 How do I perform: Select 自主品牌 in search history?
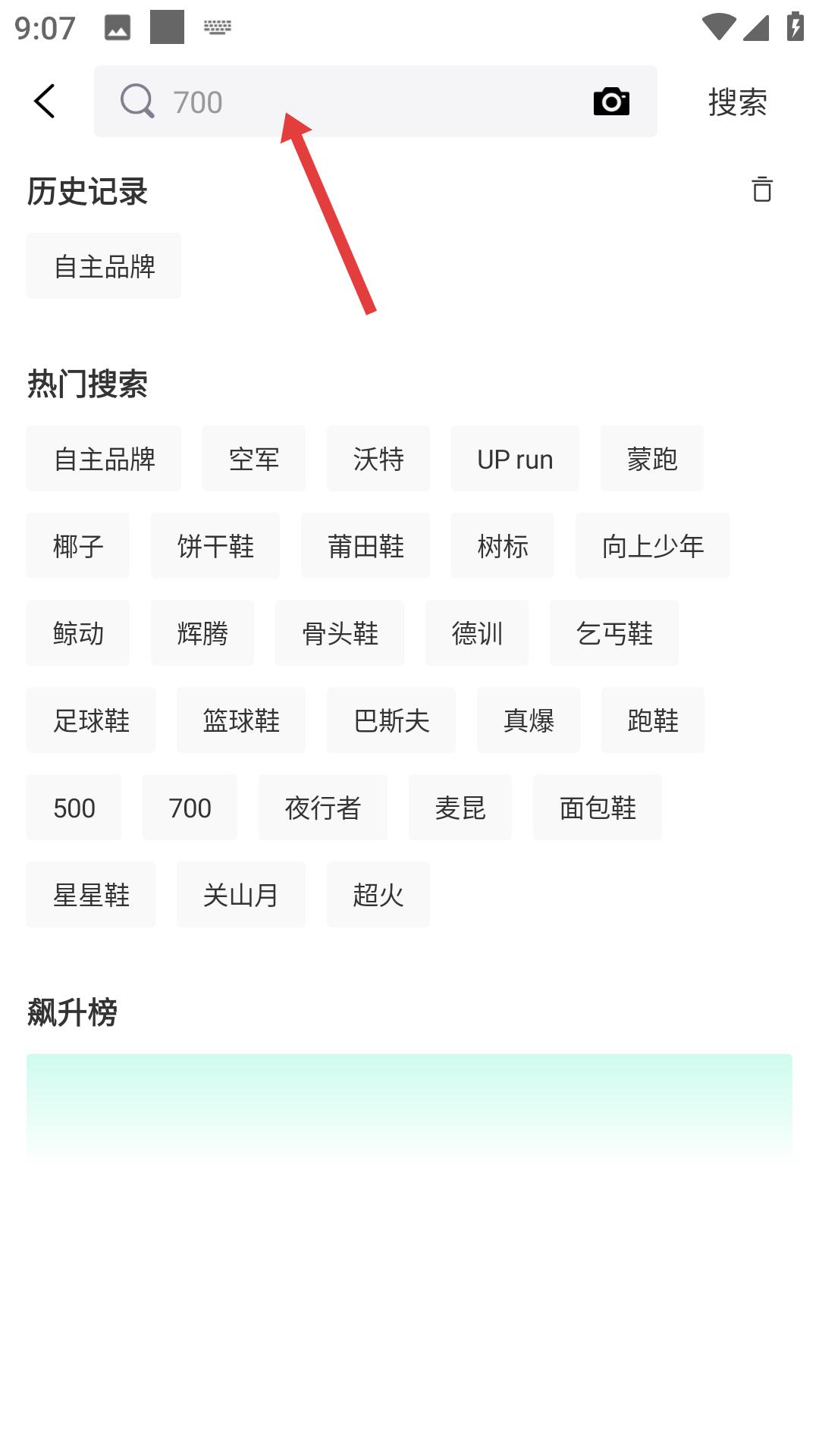(x=104, y=266)
